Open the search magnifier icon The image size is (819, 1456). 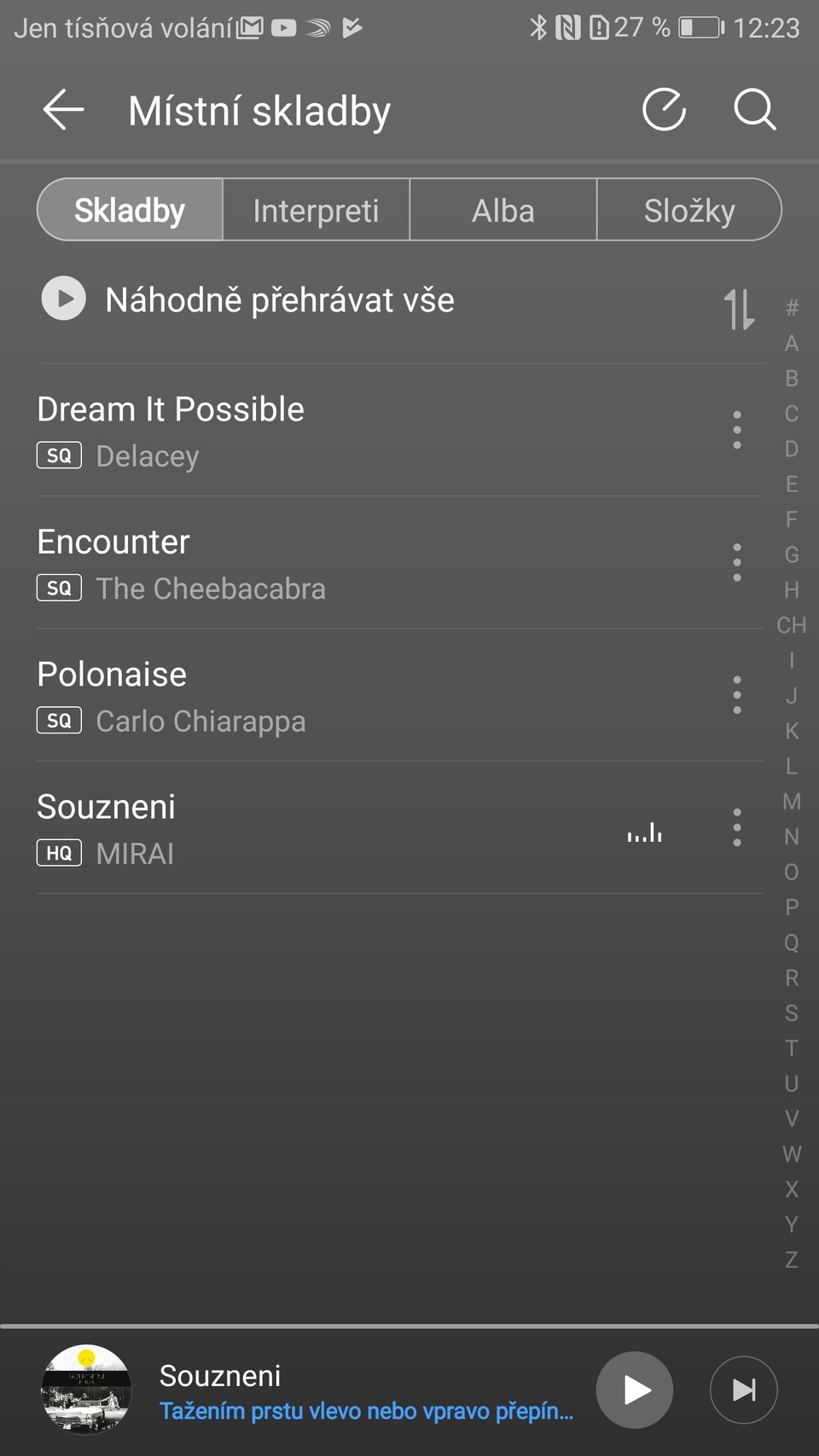[x=754, y=110]
